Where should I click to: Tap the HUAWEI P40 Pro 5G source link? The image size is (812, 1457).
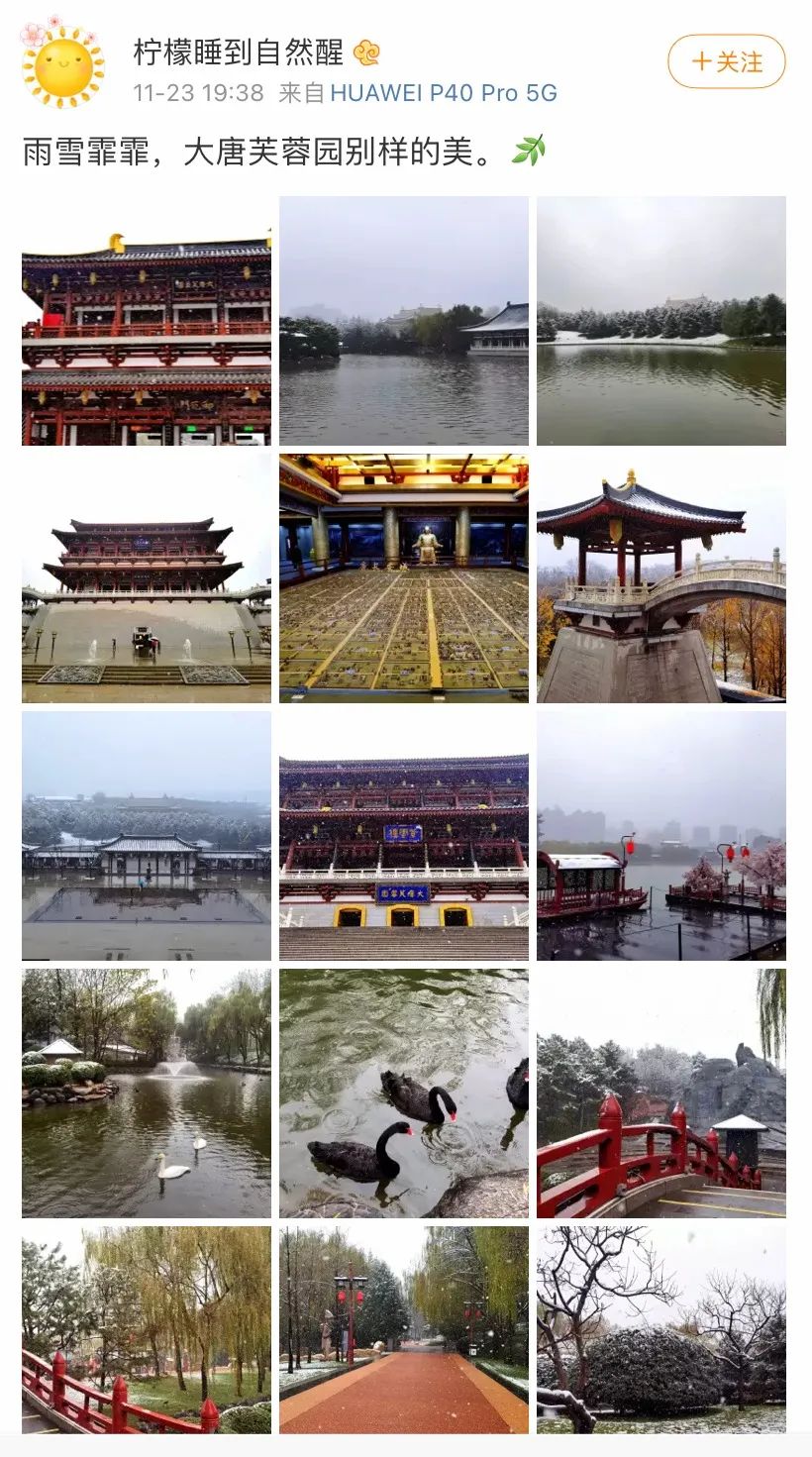point(444,93)
